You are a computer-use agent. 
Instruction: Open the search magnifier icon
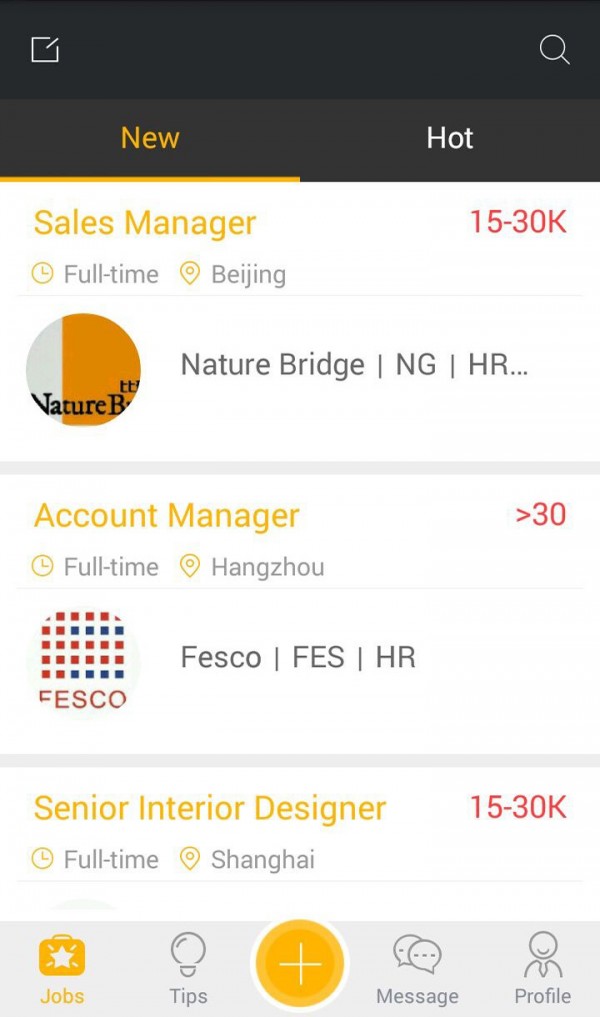tap(554, 49)
